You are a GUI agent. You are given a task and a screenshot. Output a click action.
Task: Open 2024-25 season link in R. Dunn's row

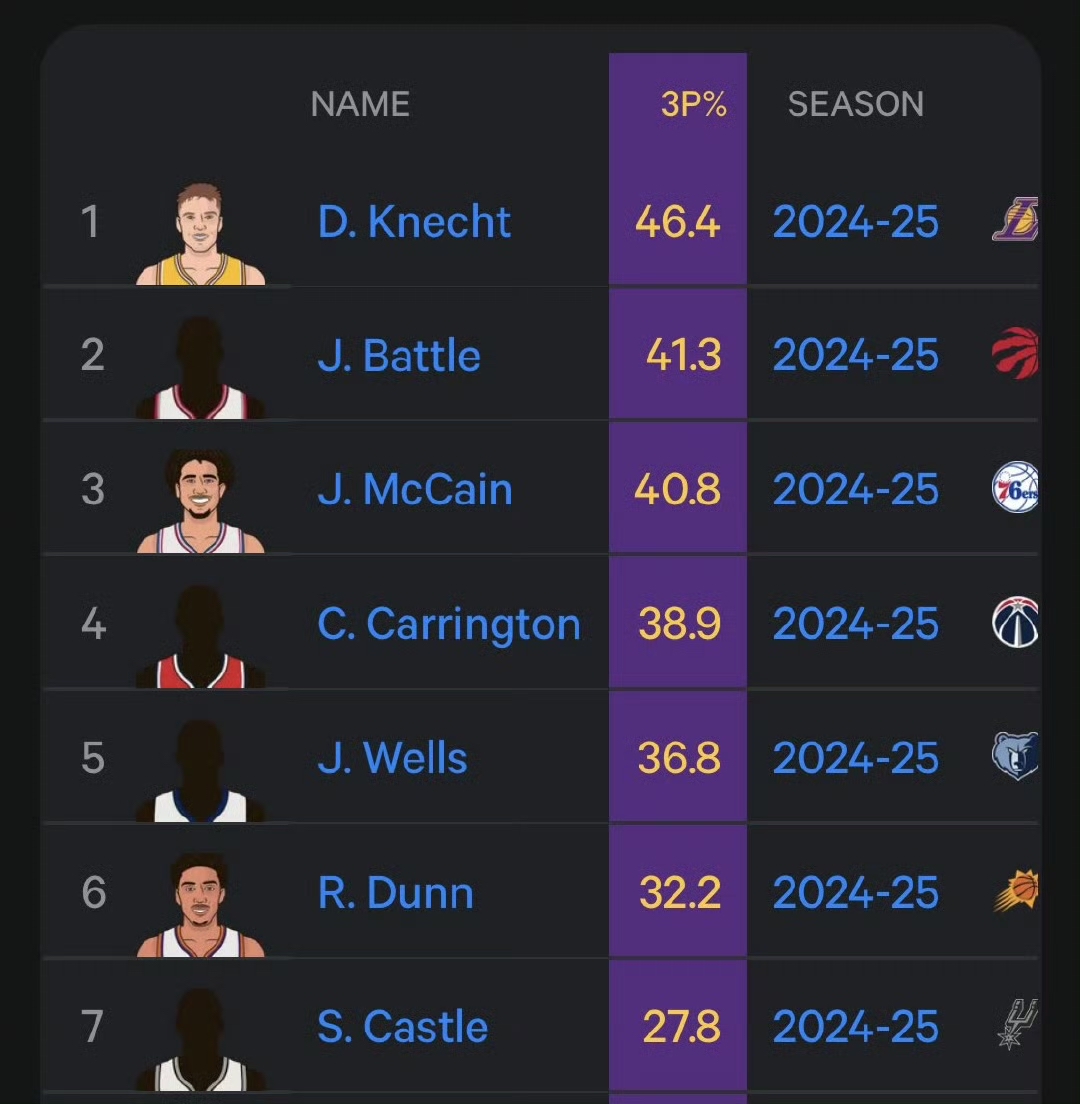point(855,893)
